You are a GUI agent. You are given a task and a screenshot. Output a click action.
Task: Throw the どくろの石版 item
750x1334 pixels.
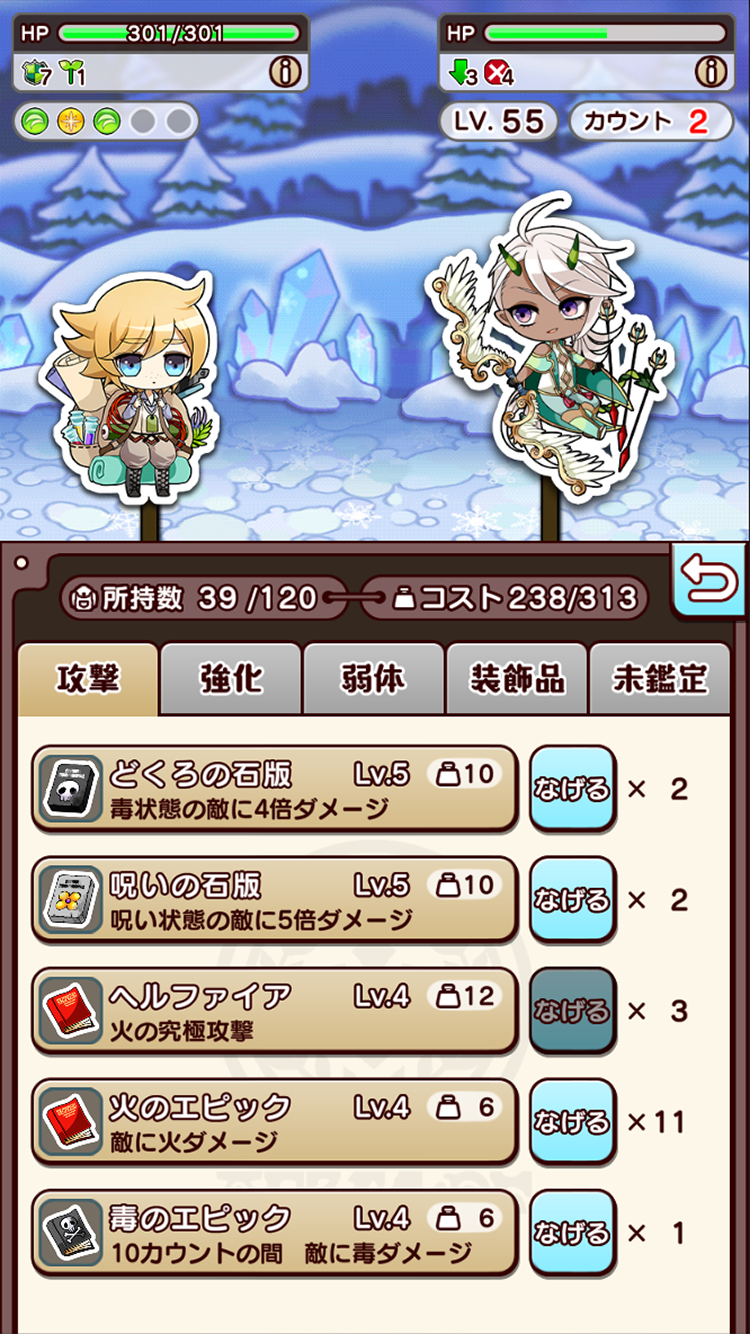pyautogui.click(x=571, y=789)
